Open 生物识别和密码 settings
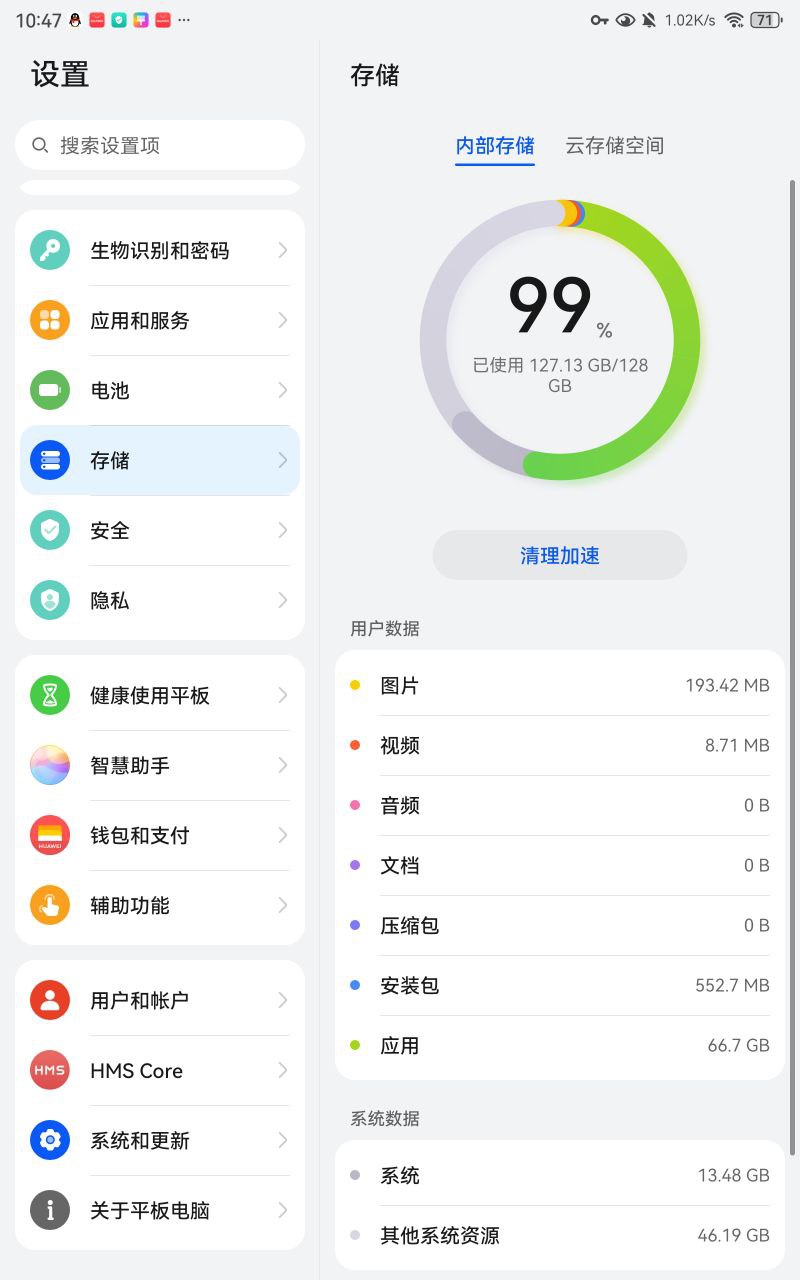800x1280 pixels. [x=160, y=251]
